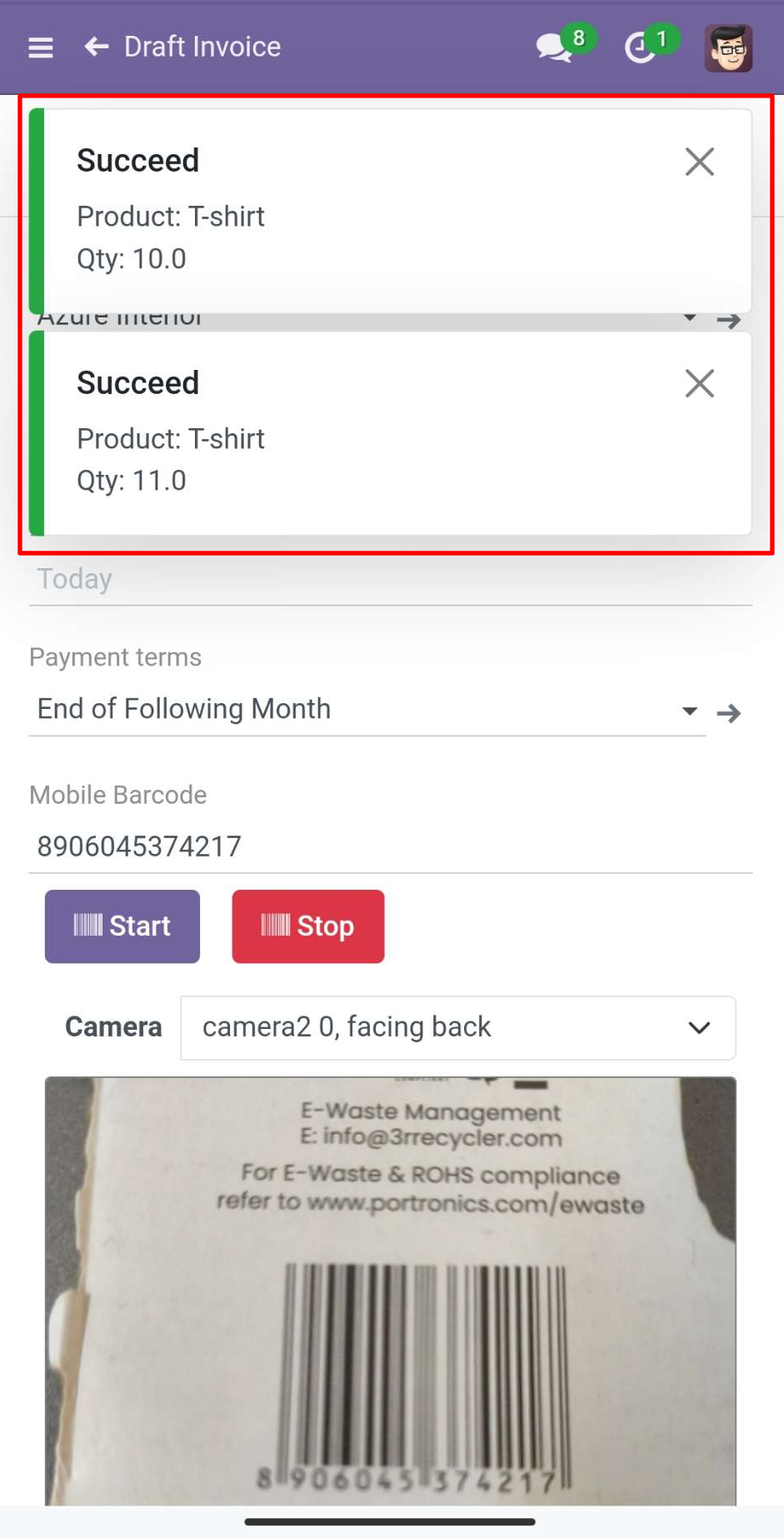The image size is (784, 1538).
Task: Open the End of Following Month record arrow
Action: click(729, 712)
